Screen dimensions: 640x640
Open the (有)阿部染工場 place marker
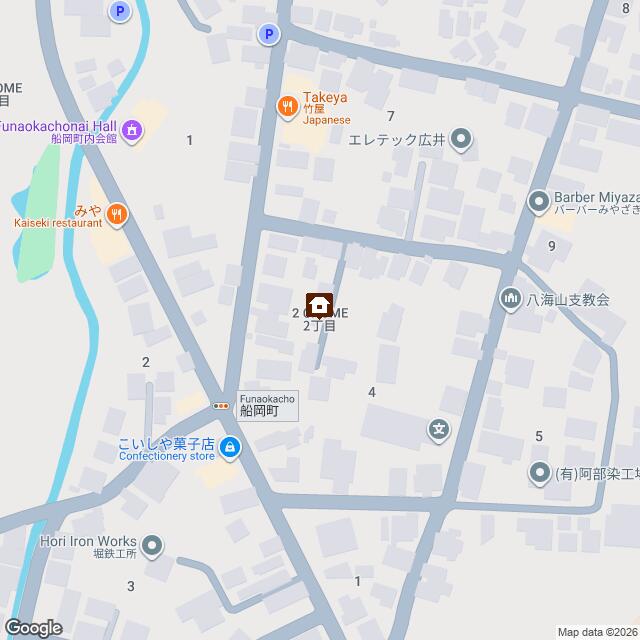[540, 471]
